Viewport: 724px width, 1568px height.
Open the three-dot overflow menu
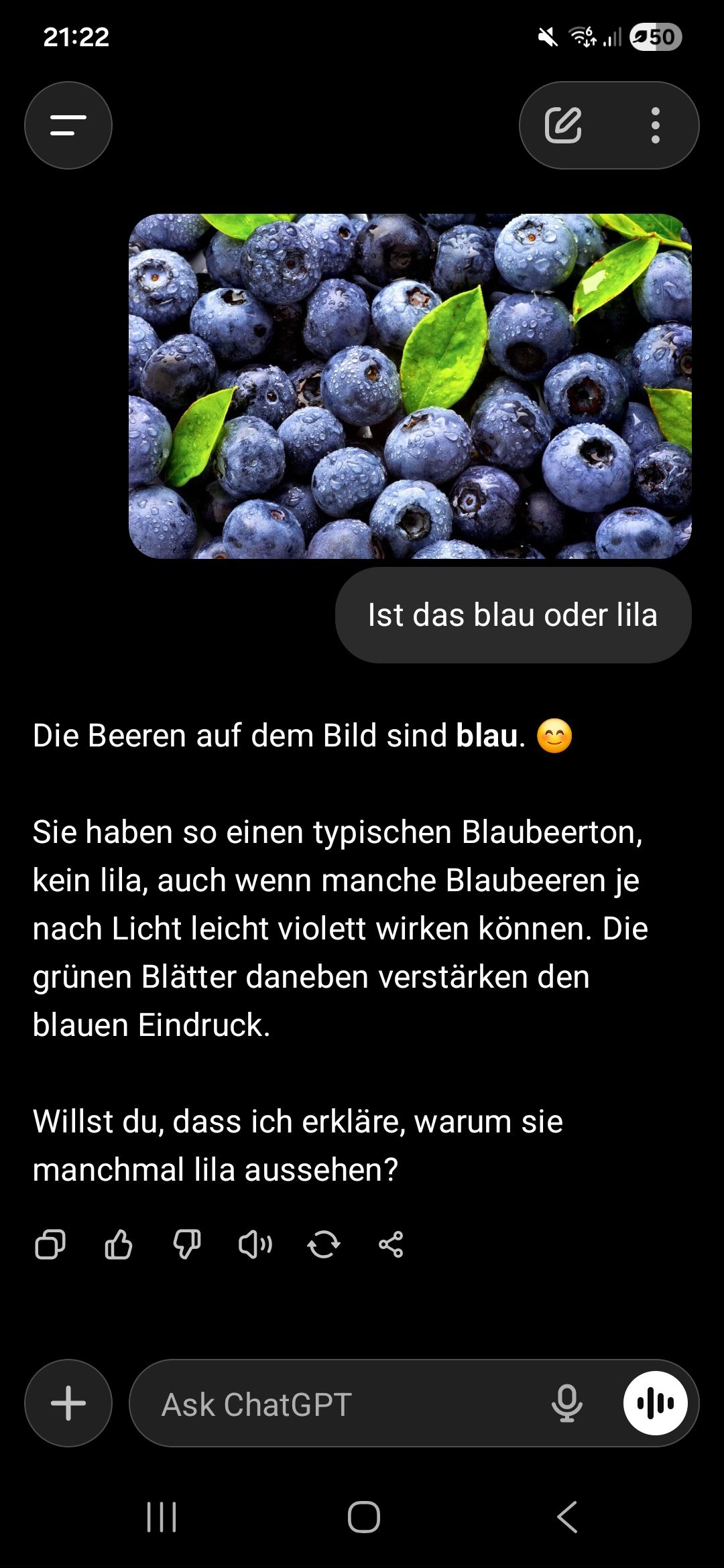click(655, 125)
